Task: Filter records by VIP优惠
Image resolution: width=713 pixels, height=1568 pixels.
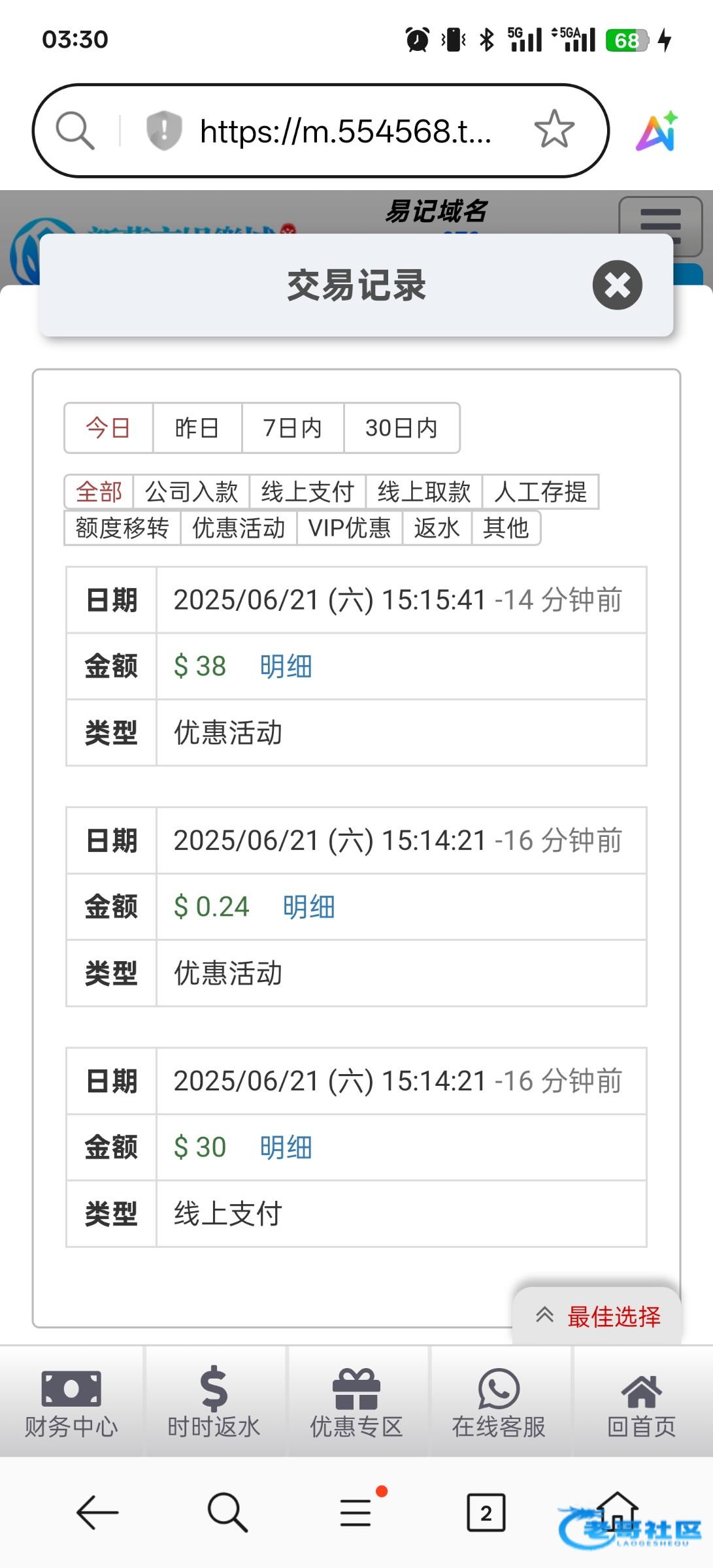Action: (x=350, y=527)
